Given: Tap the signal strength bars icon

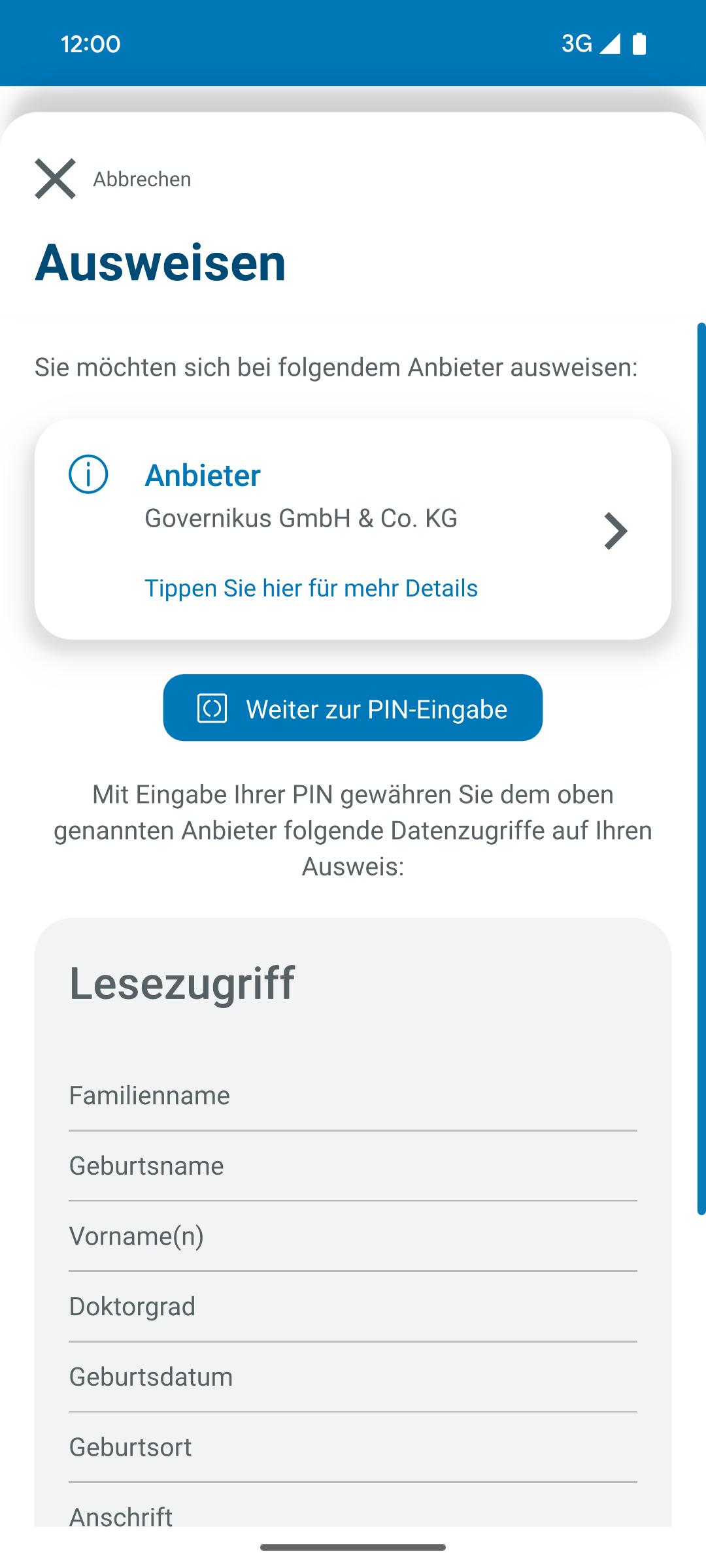Looking at the screenshot, I should 611,44.
